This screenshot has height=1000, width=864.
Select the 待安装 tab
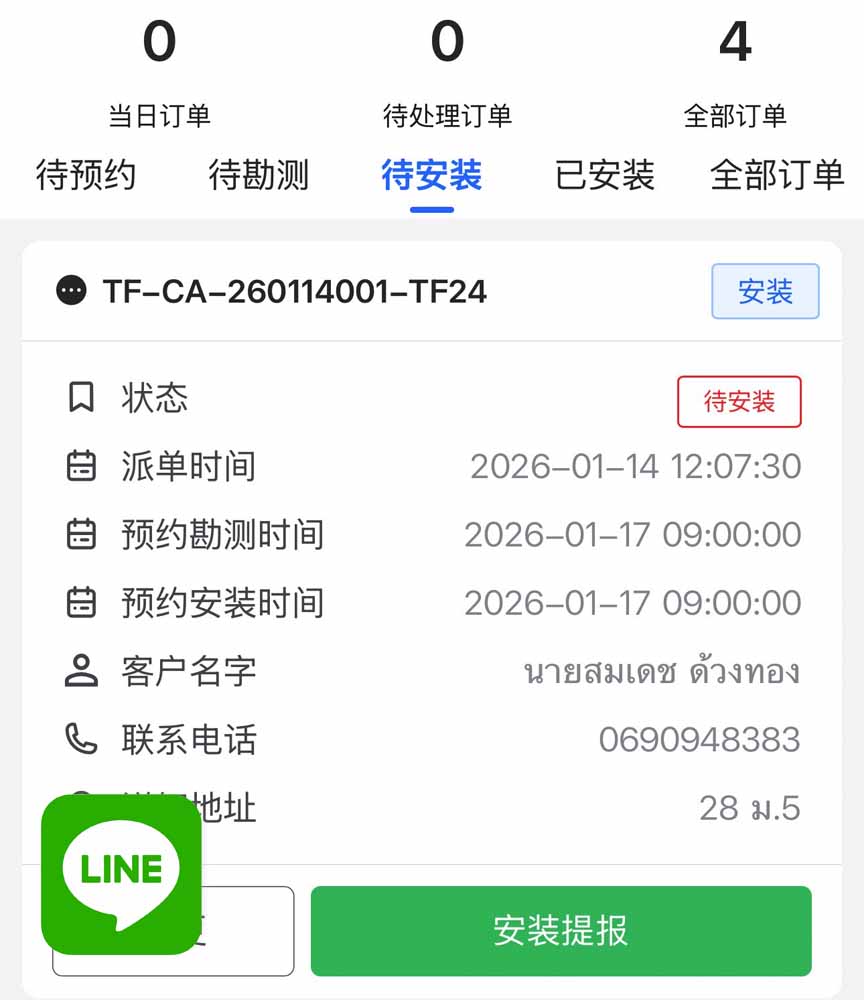point(432,175)
